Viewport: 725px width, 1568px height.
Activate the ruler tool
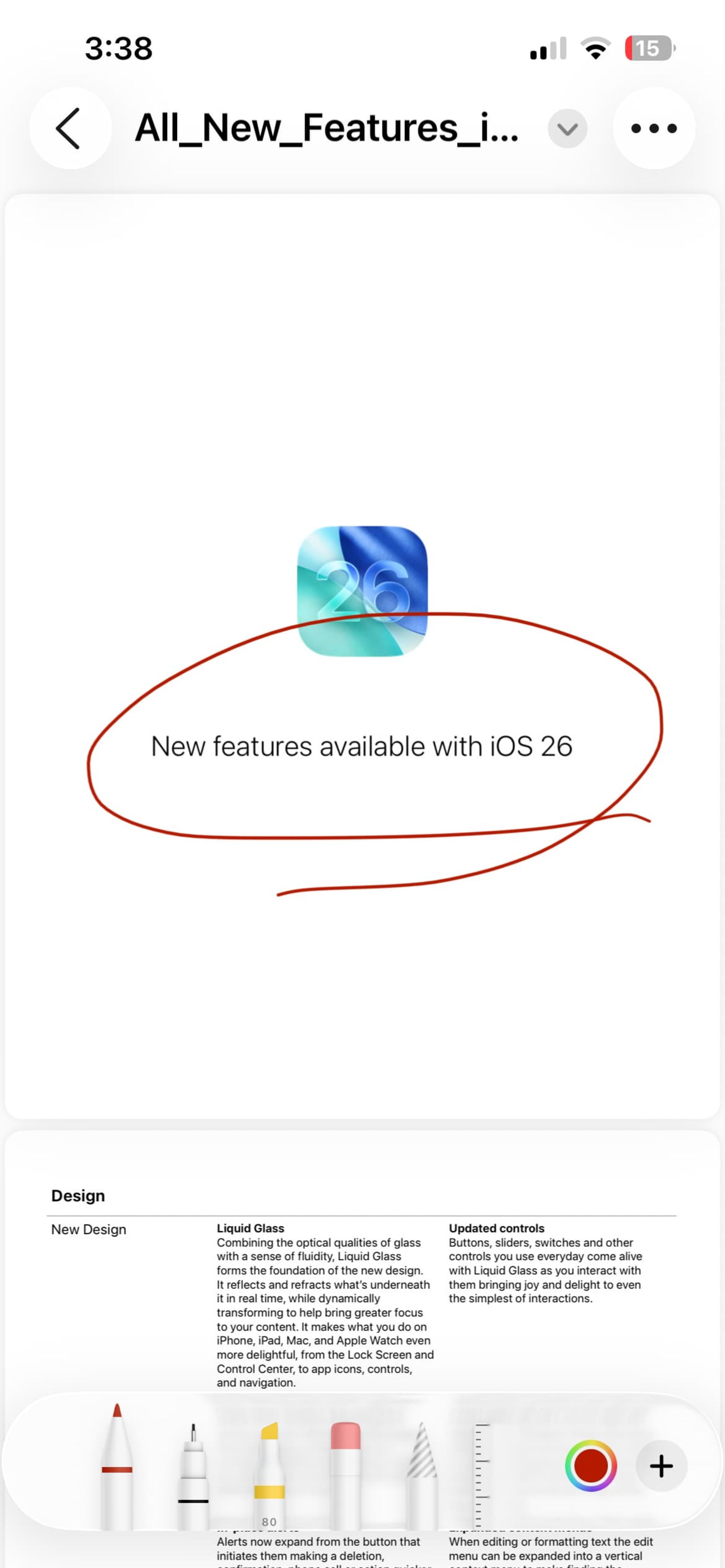[482, 1473]
